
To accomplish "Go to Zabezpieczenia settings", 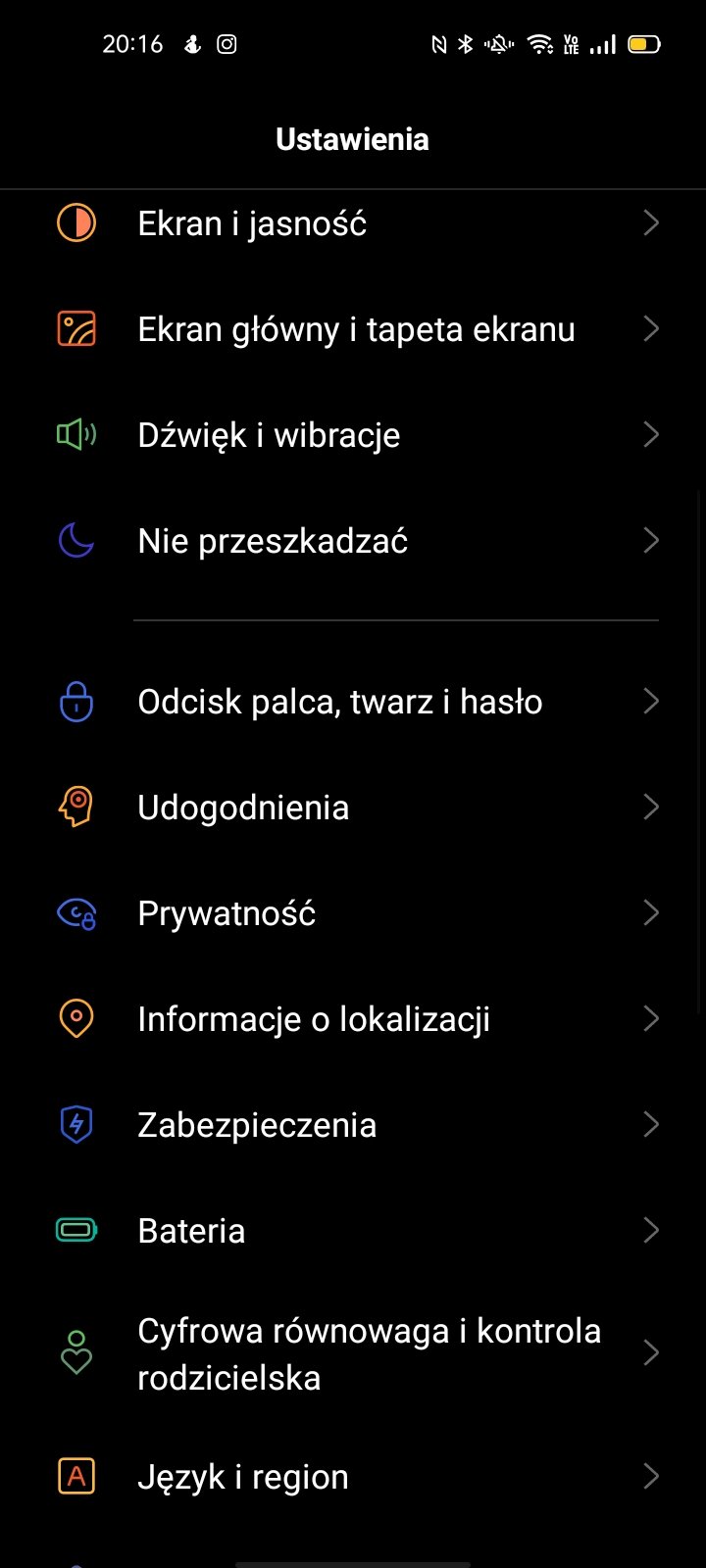I will [x=353, y=1125].
